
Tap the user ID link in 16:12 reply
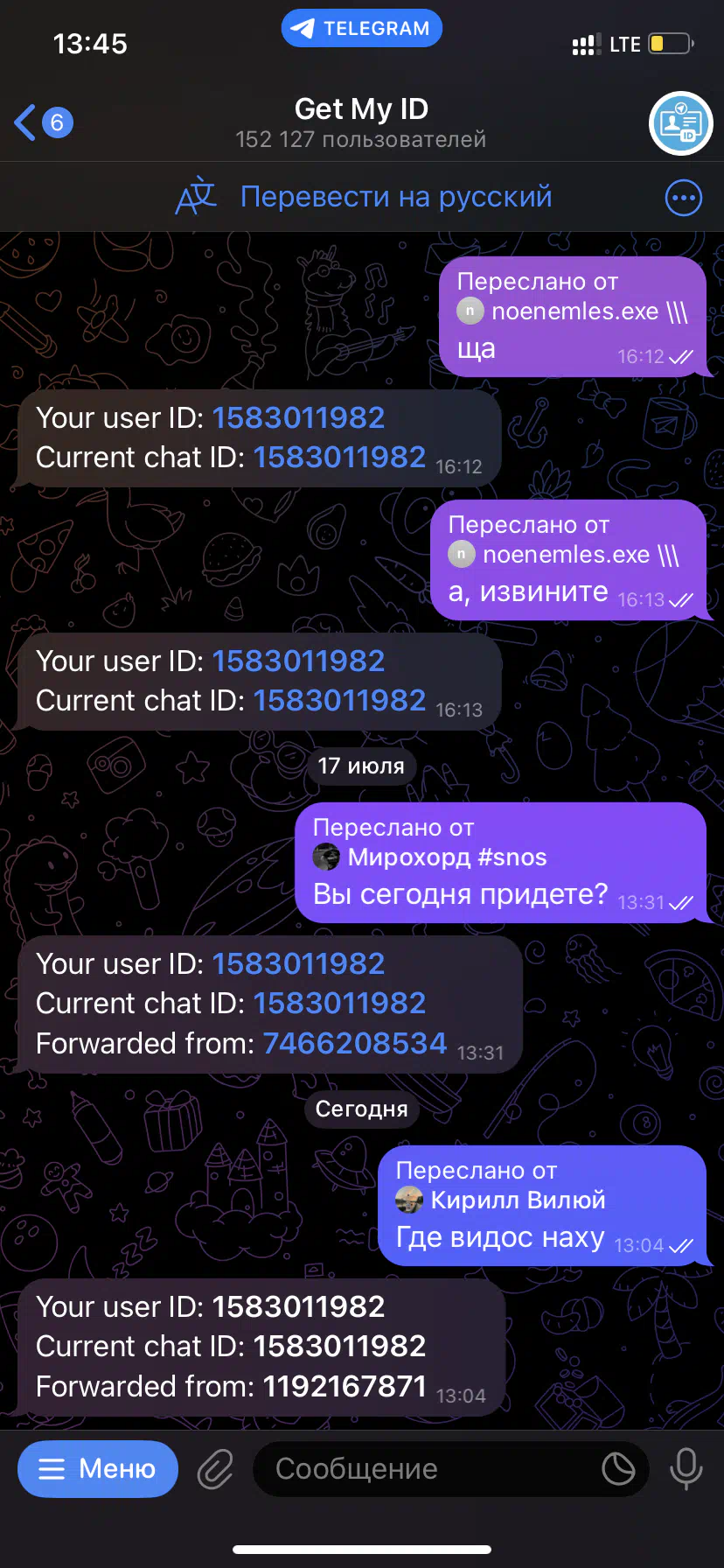click(298, 417)
